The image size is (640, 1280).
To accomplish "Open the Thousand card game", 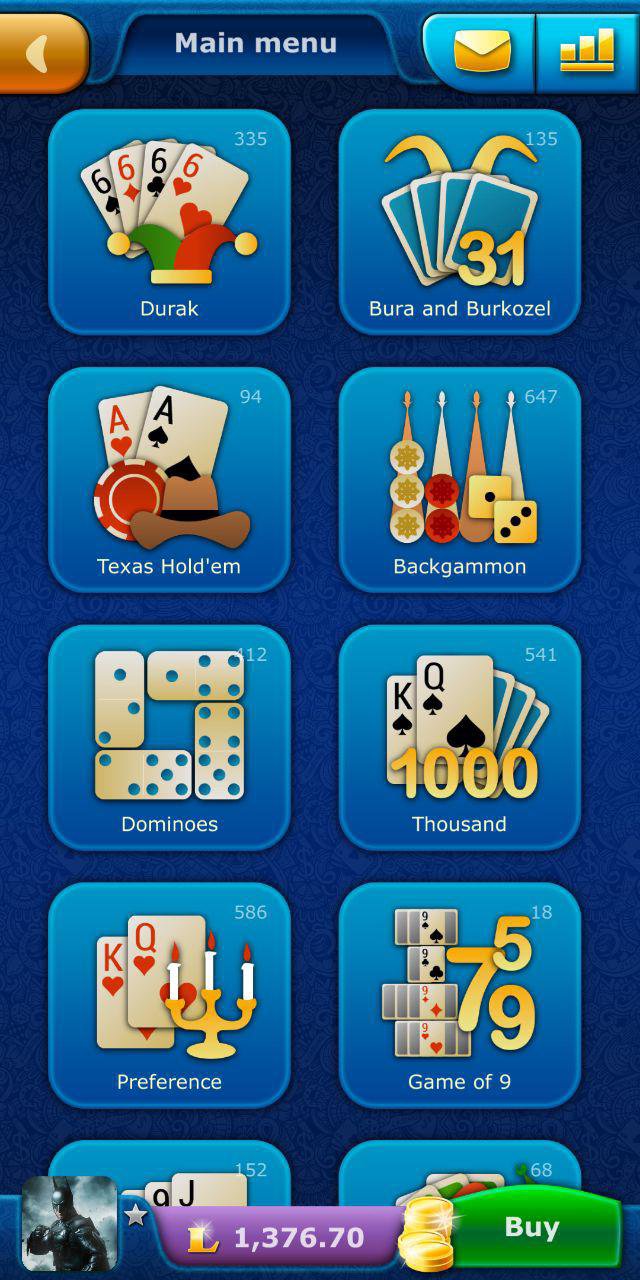I will coord(460,738).
